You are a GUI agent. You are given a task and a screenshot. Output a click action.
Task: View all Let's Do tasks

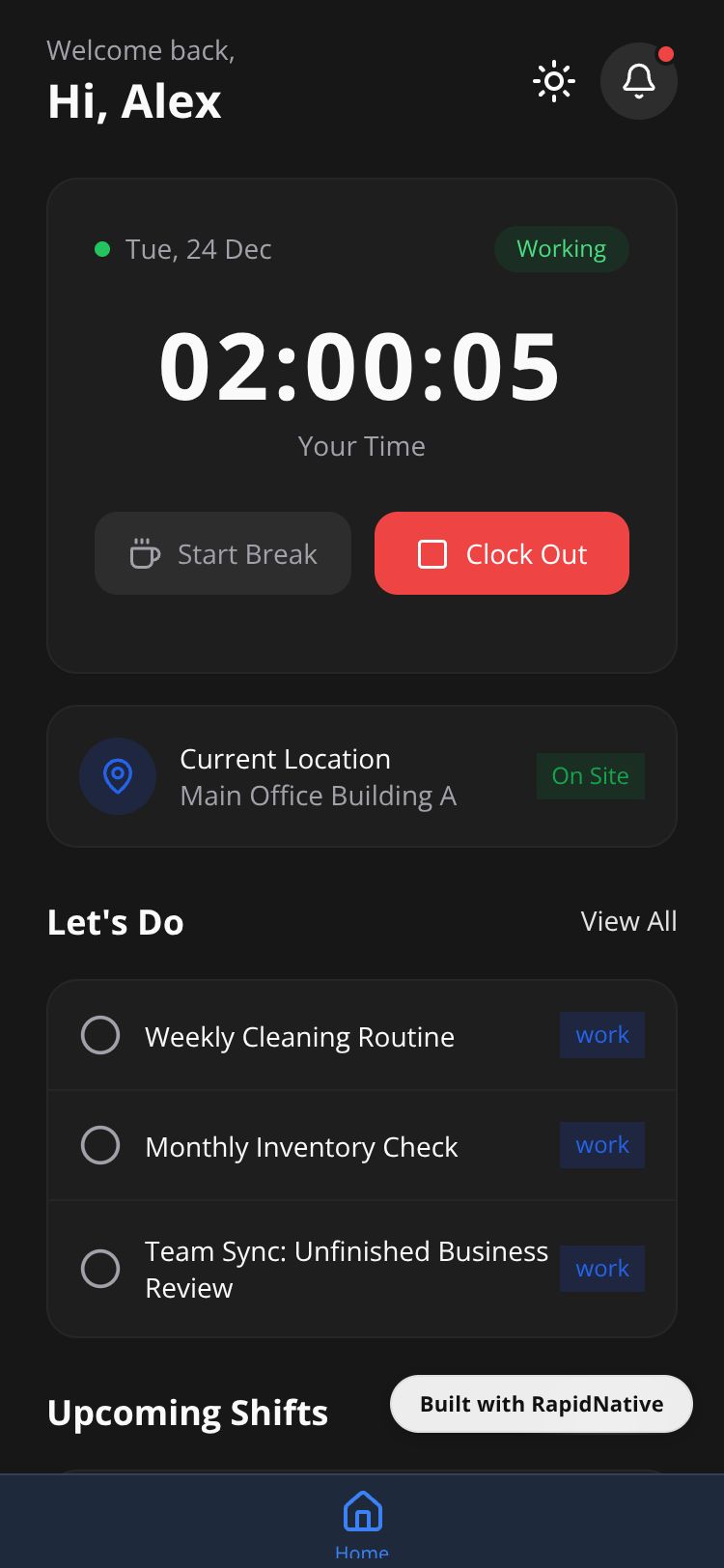tap(628, 921)
